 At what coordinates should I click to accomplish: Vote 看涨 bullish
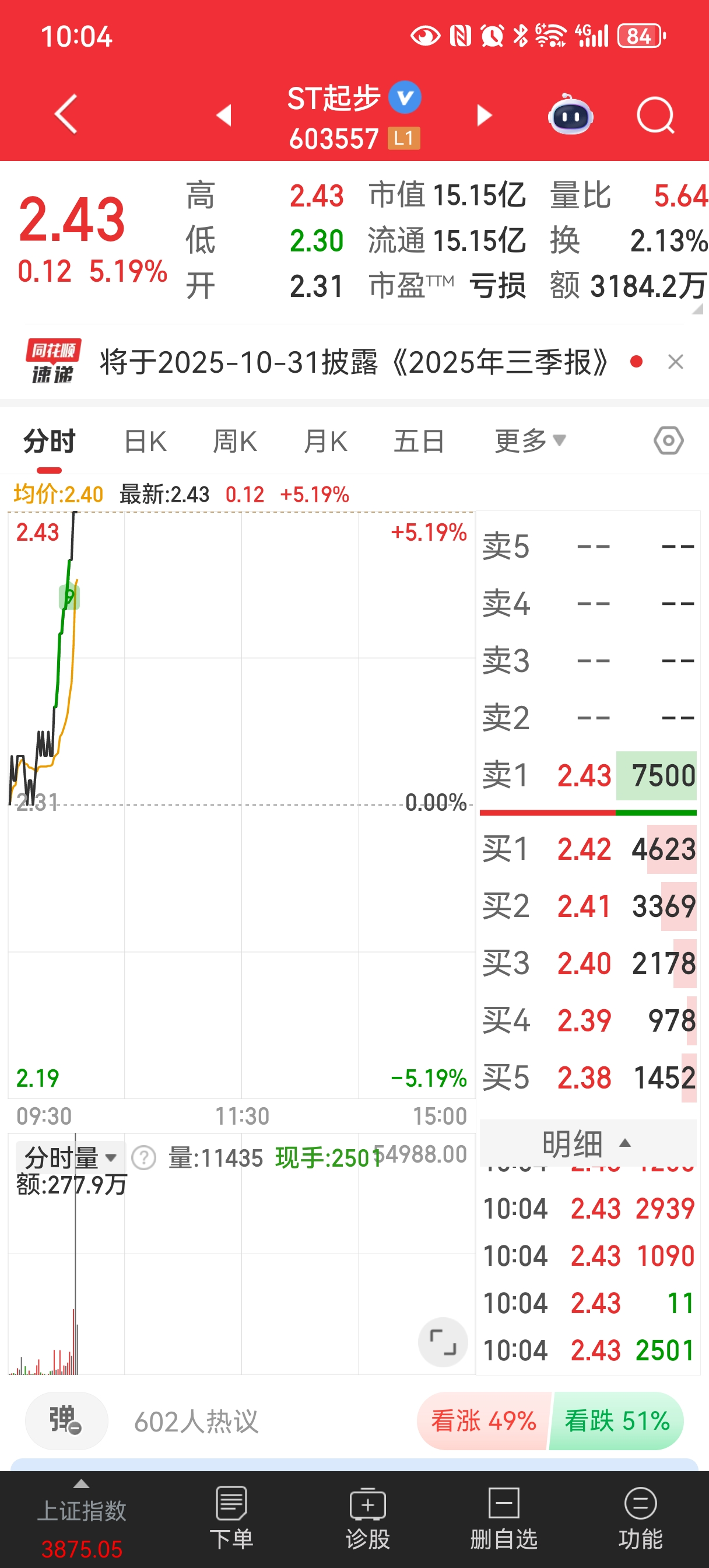483,1422
